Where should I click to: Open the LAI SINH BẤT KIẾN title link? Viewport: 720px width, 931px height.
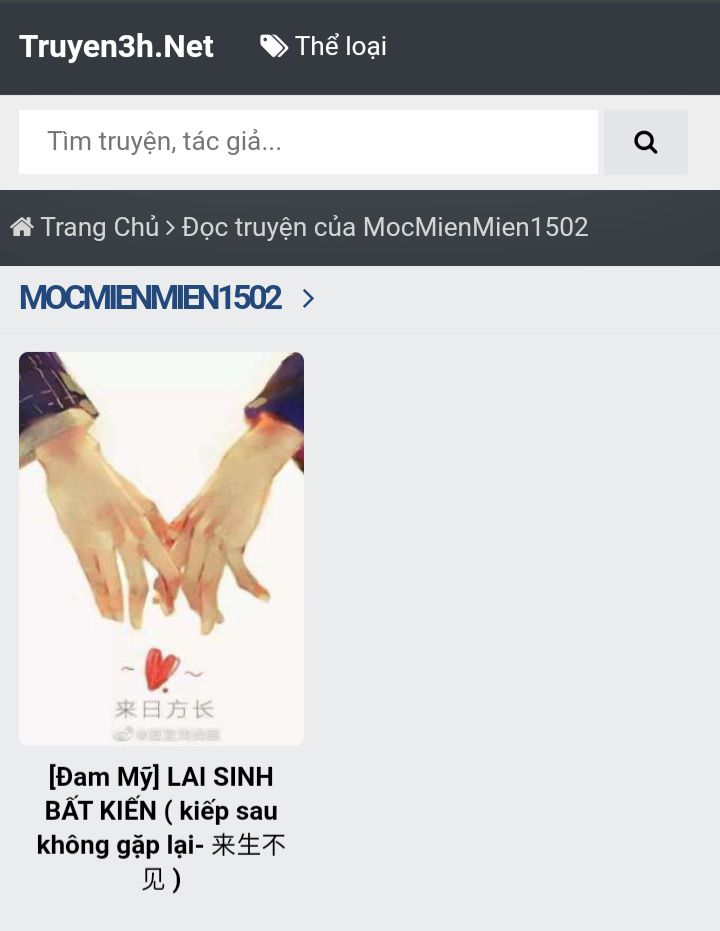coord(161,828)
